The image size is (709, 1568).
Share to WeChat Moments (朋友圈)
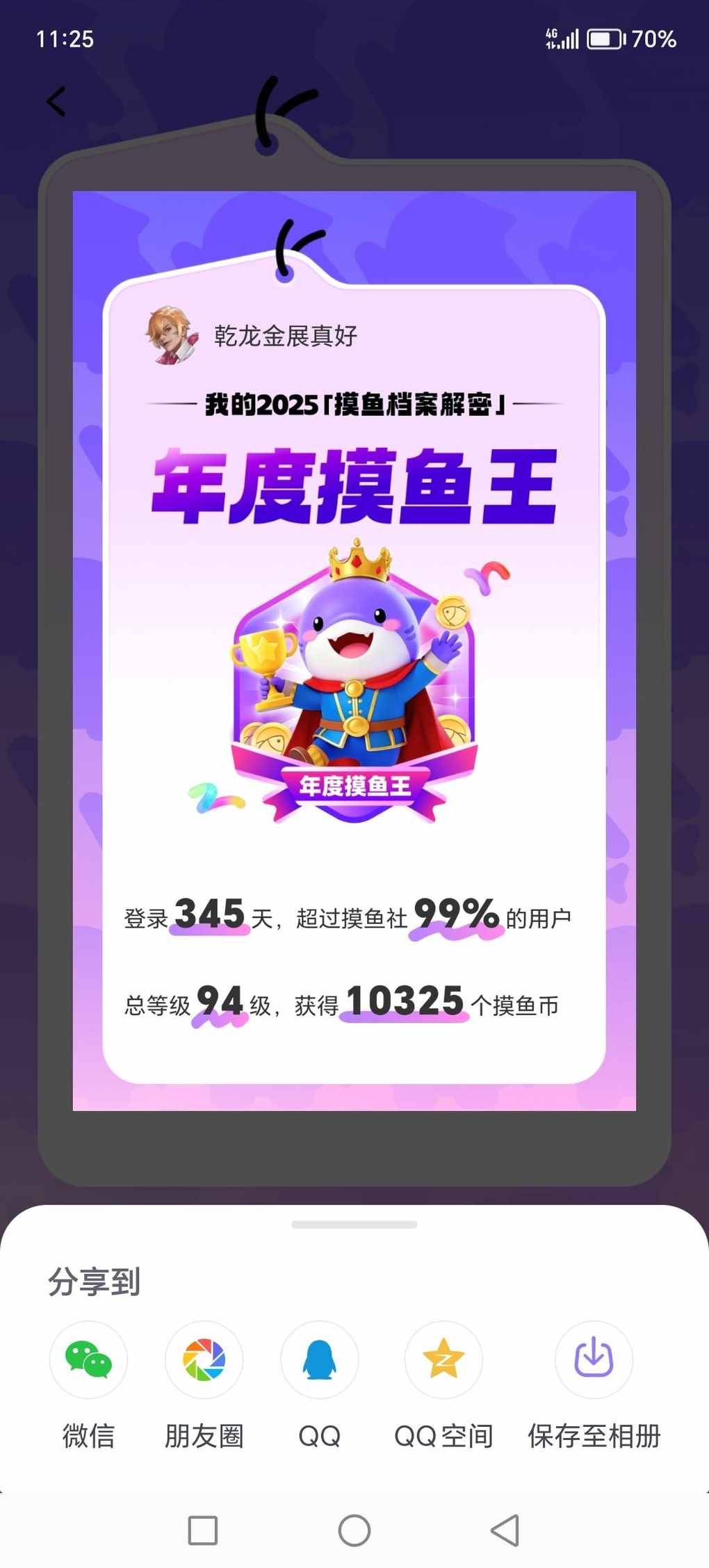click(204, 1359)
